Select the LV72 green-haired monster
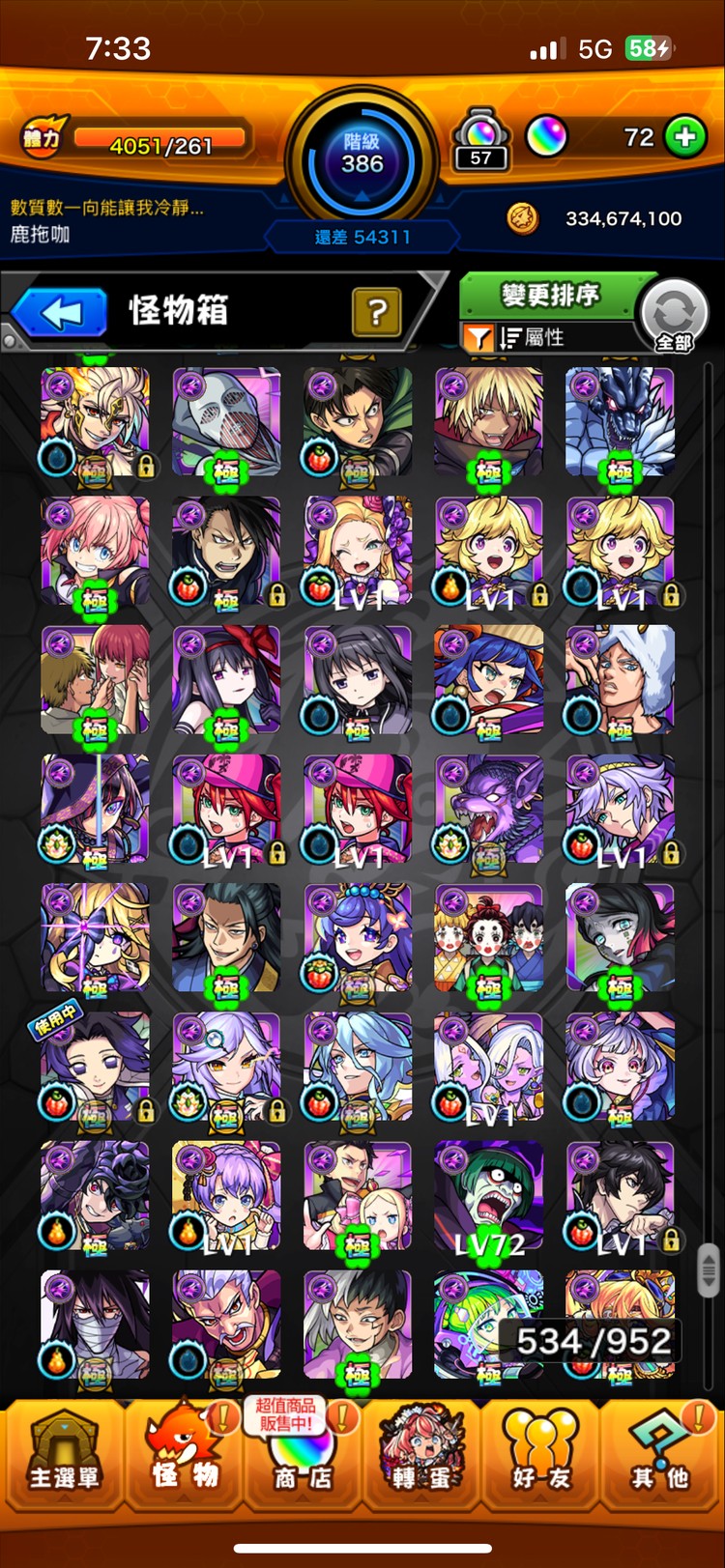The image size is (725, 1568). point(488,1196)
